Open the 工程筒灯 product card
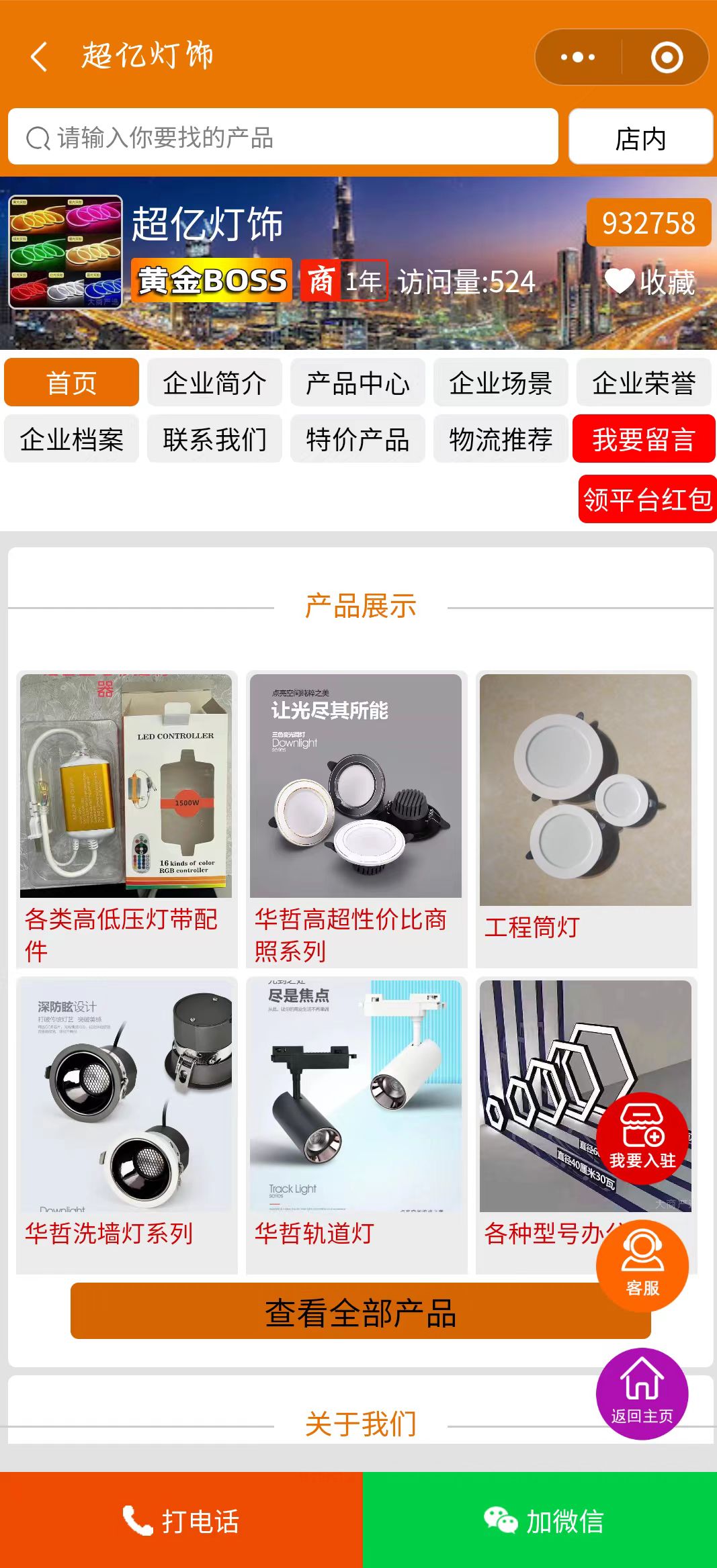 [x=585, y=818]
